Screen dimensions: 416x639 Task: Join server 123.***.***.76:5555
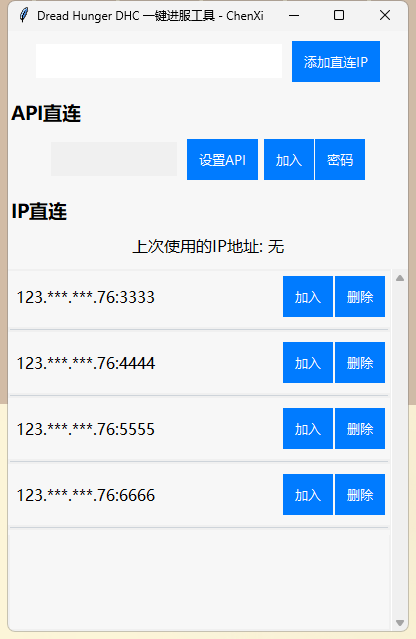(x=308, y=428)
